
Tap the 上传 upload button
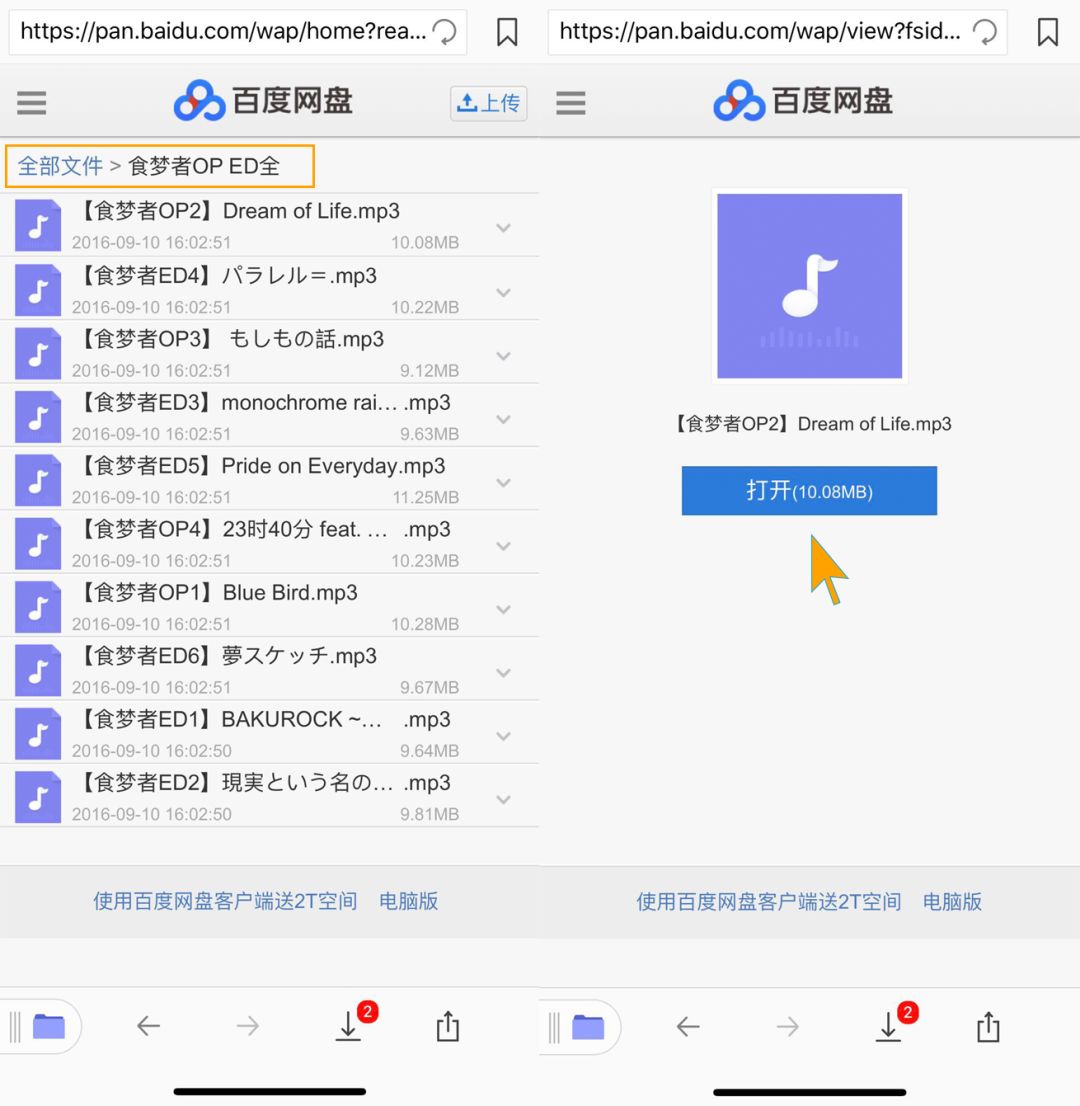pos(488,103)
